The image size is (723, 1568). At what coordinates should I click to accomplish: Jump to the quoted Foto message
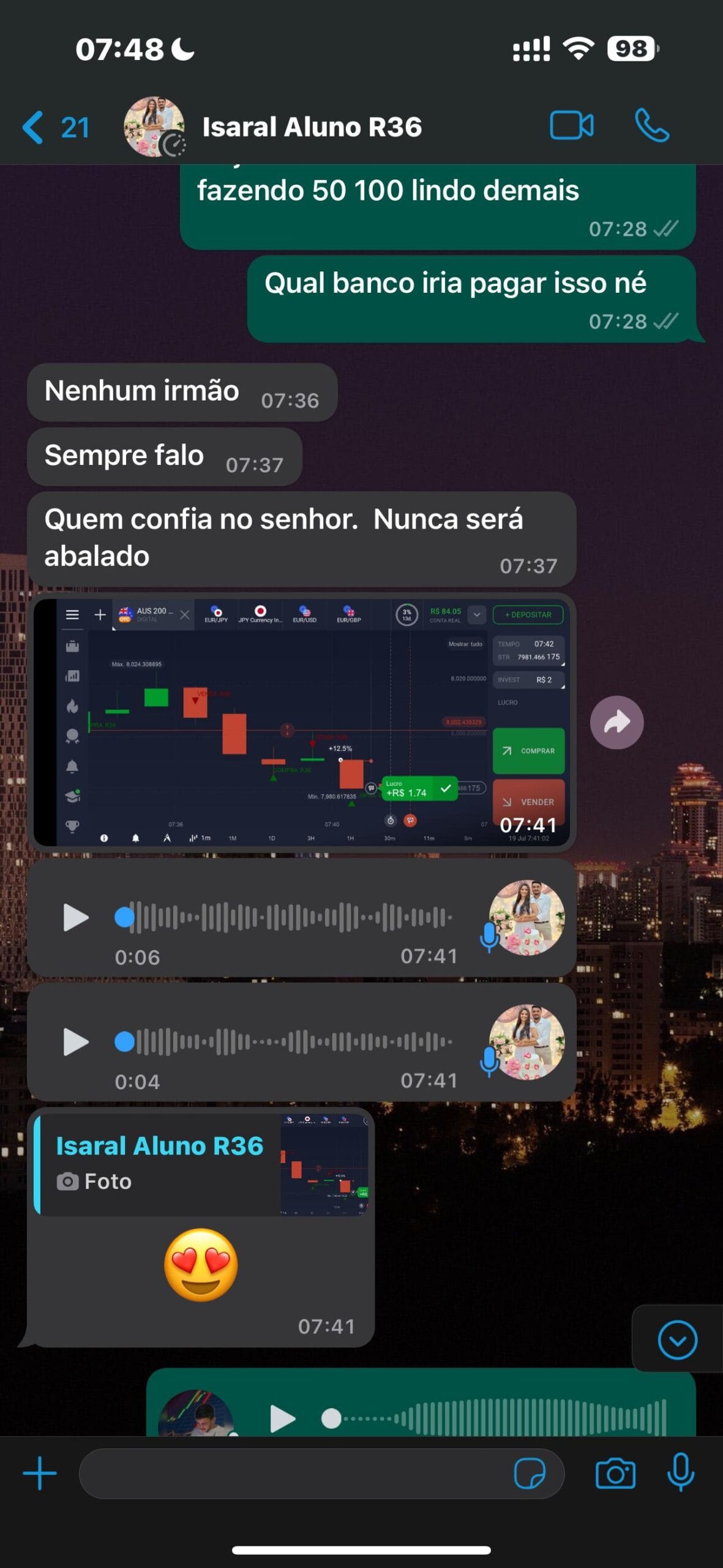(202, 1163)
